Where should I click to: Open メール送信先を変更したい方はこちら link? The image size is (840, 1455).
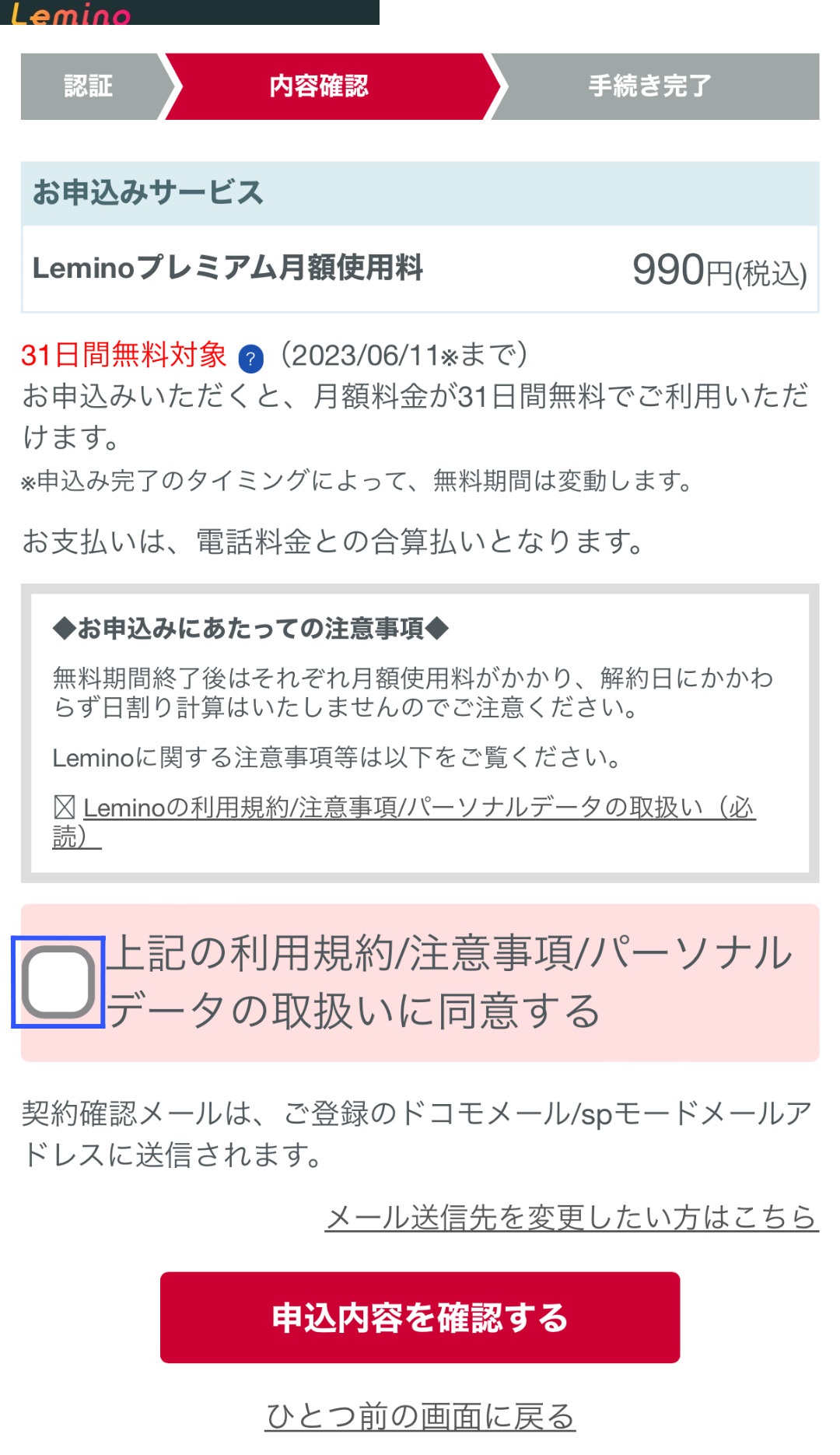click(x=571, y=1217)
